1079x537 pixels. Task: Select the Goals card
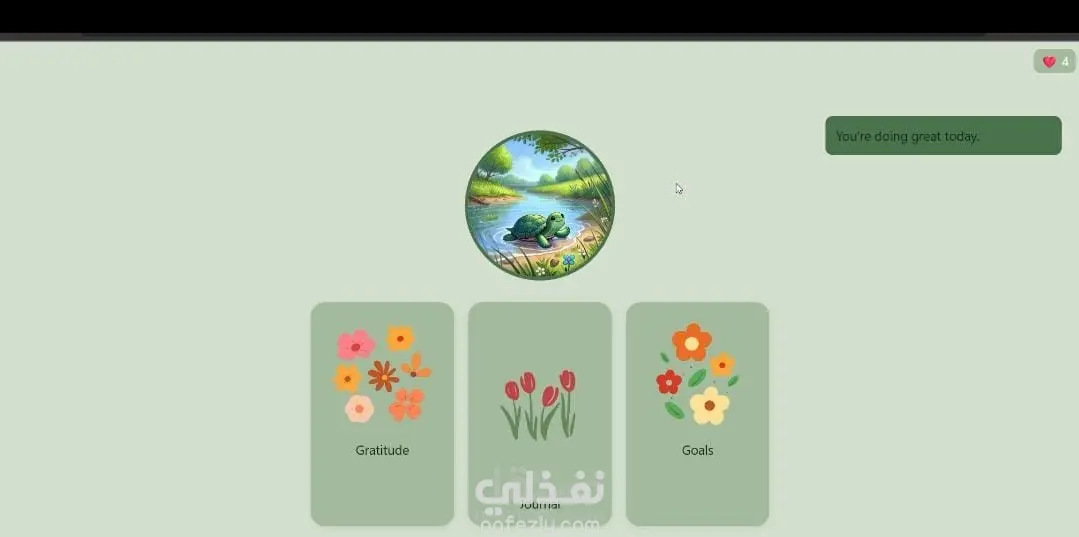(697, 414)
